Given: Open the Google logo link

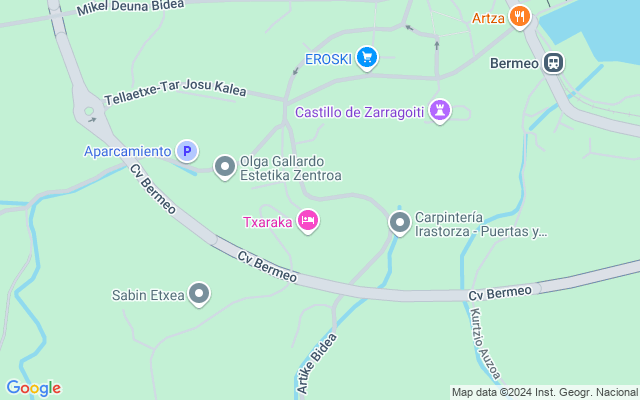Looking at the screenshot, I should pyautogui.click(x=33, y=388).
